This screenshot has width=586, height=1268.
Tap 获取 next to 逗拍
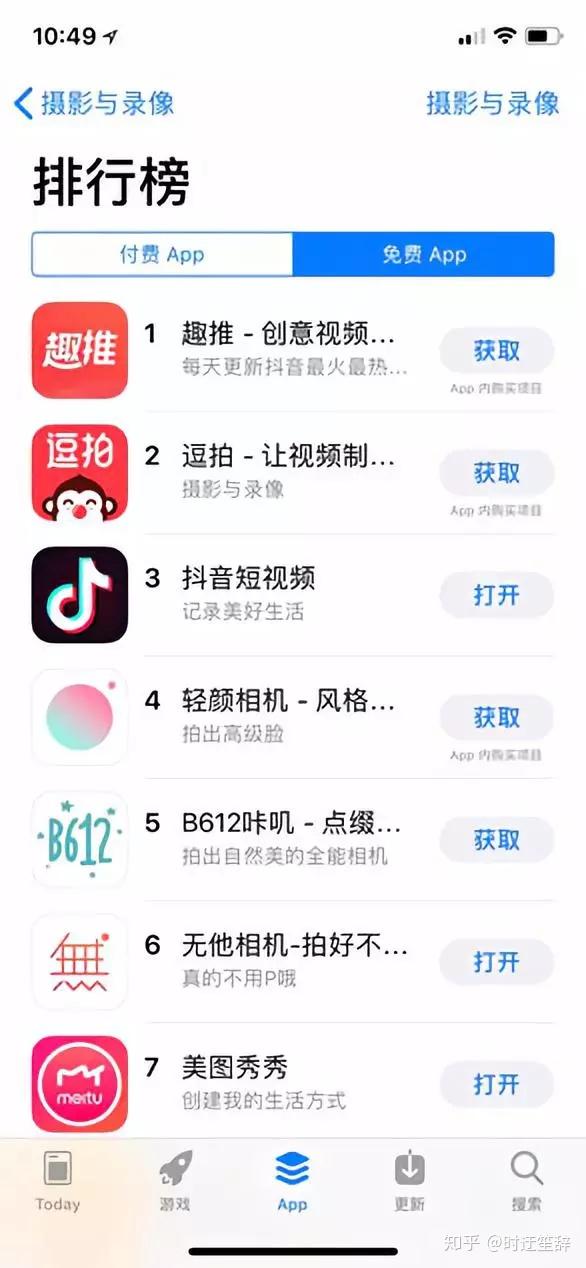tap(496, 472)
